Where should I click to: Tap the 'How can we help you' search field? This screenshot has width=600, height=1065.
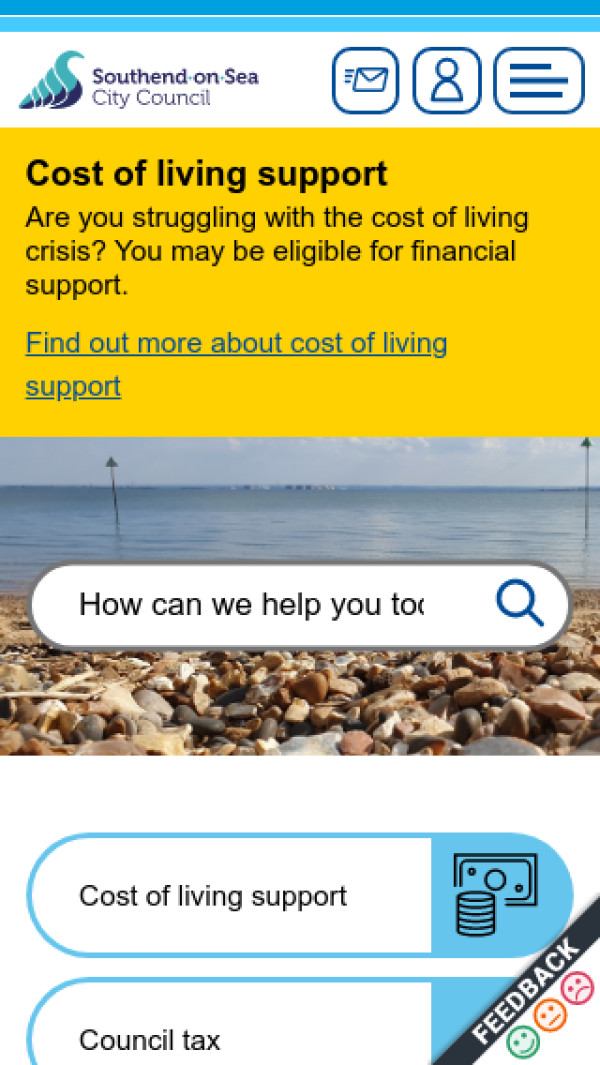coord(250,604)
